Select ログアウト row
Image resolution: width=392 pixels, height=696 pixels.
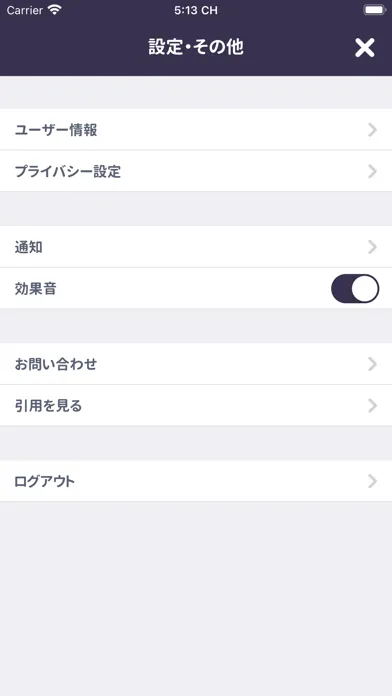coord(196,481)
